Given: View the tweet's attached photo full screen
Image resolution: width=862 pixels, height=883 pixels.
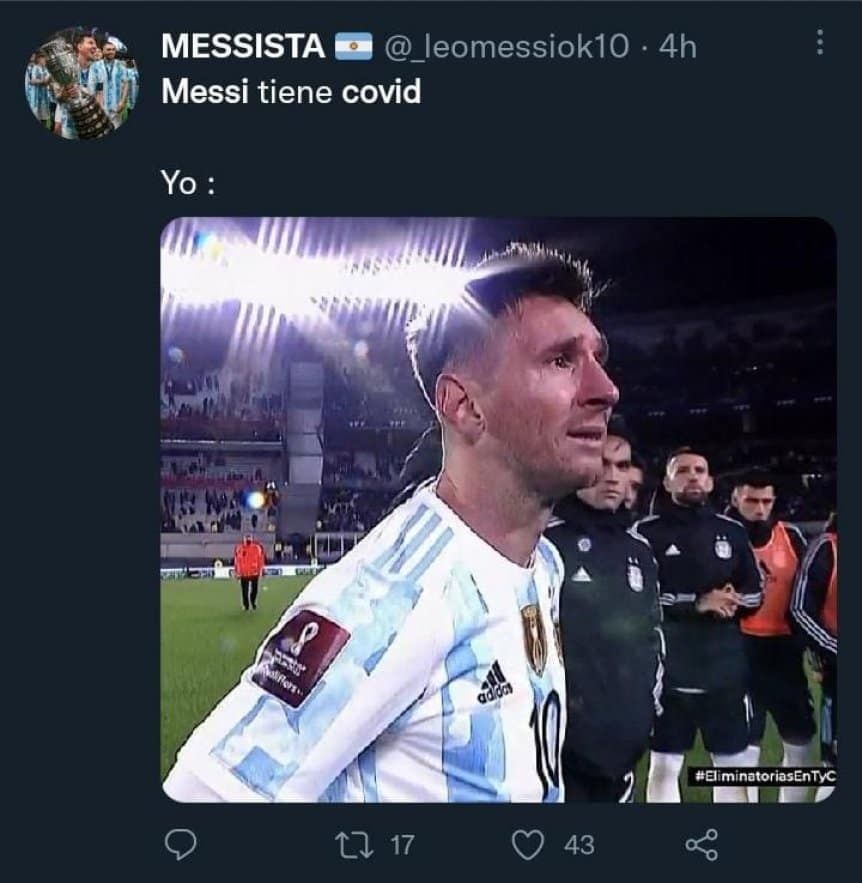Looking at the screenshot, I should coord(498,510).
